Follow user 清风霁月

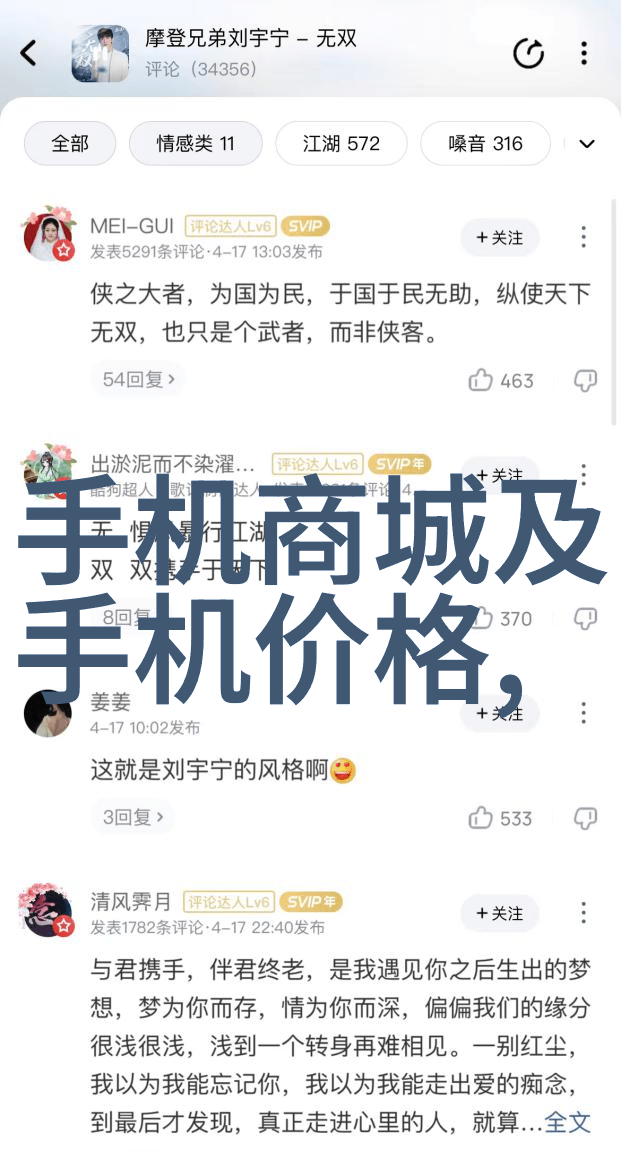pos(499,913)
